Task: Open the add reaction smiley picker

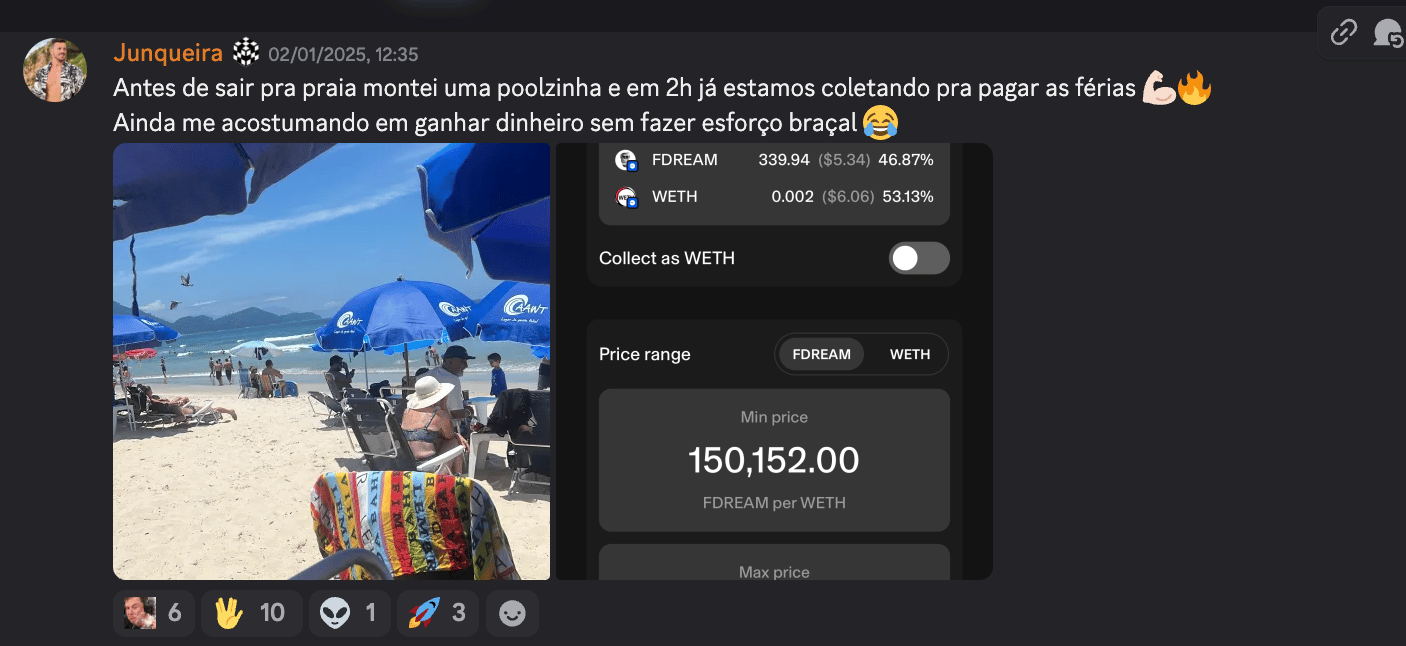Action: tap(512, 613)
